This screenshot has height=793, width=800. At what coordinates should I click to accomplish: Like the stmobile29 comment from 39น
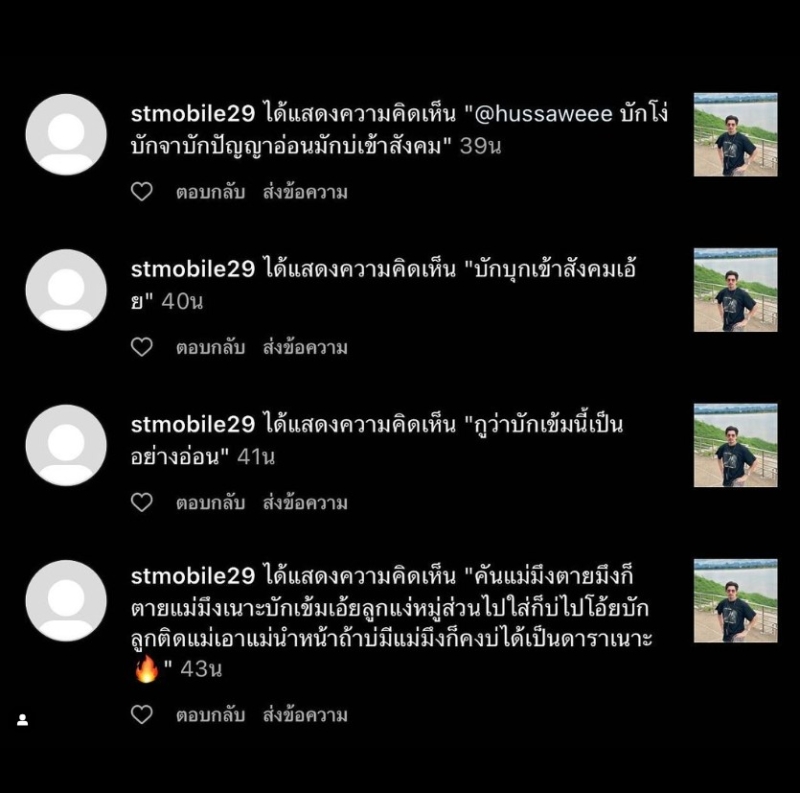(142, 192)
